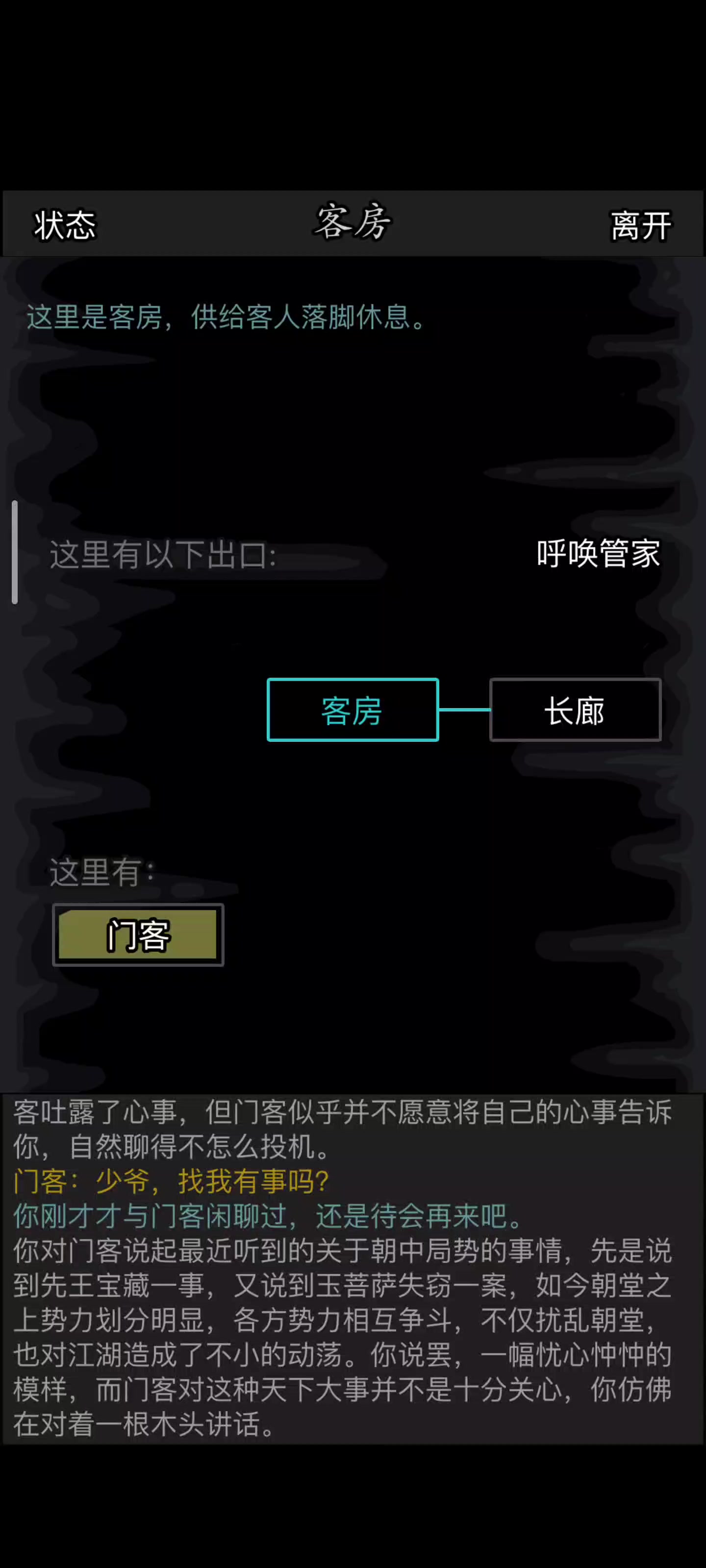This screenshot has height=1568, width=706.
Task: Select the highlighted 客房 map node
Action: click(x=353, y=710)
